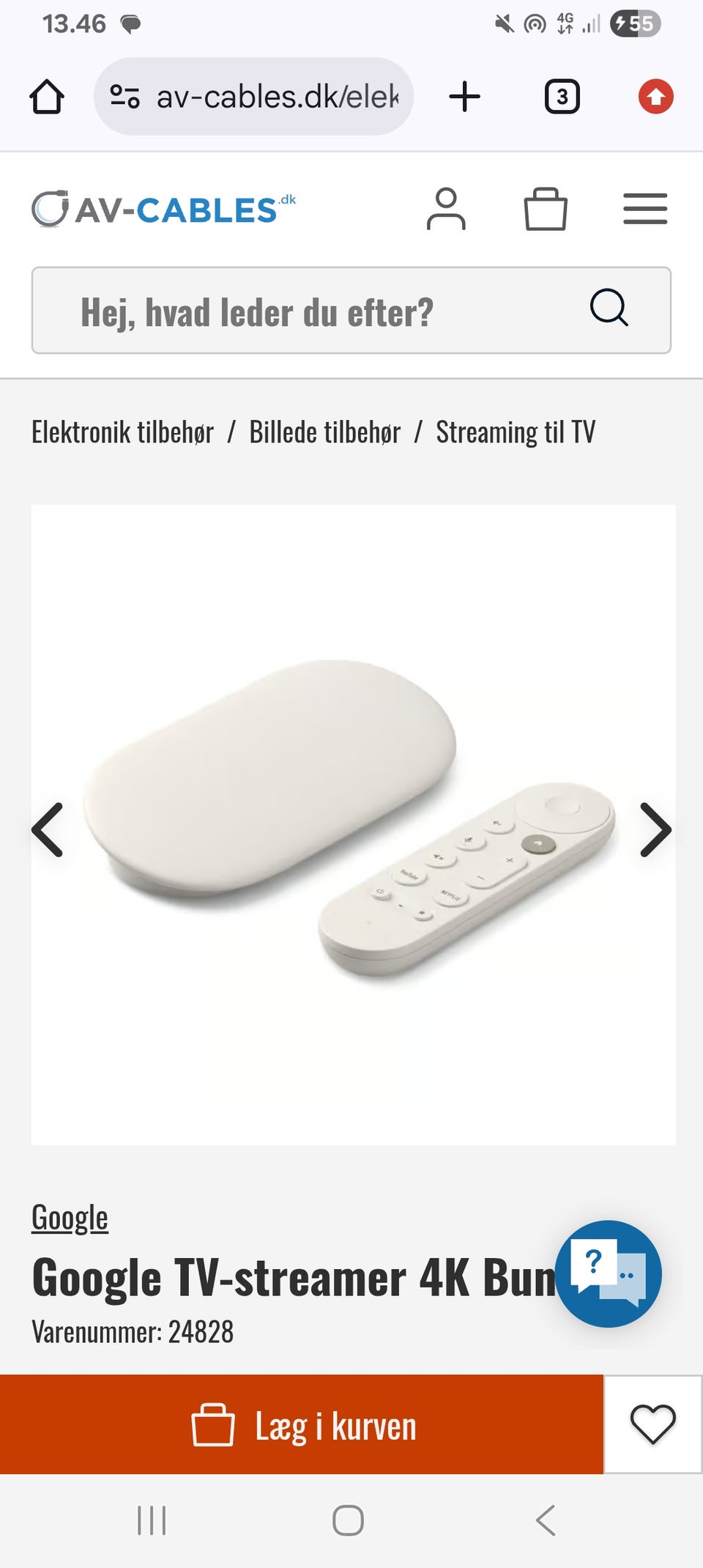This screenshot has height=1568, width=703.
Task: Enlarge the Google TV-streamer product image
Action: coord(353,824)
